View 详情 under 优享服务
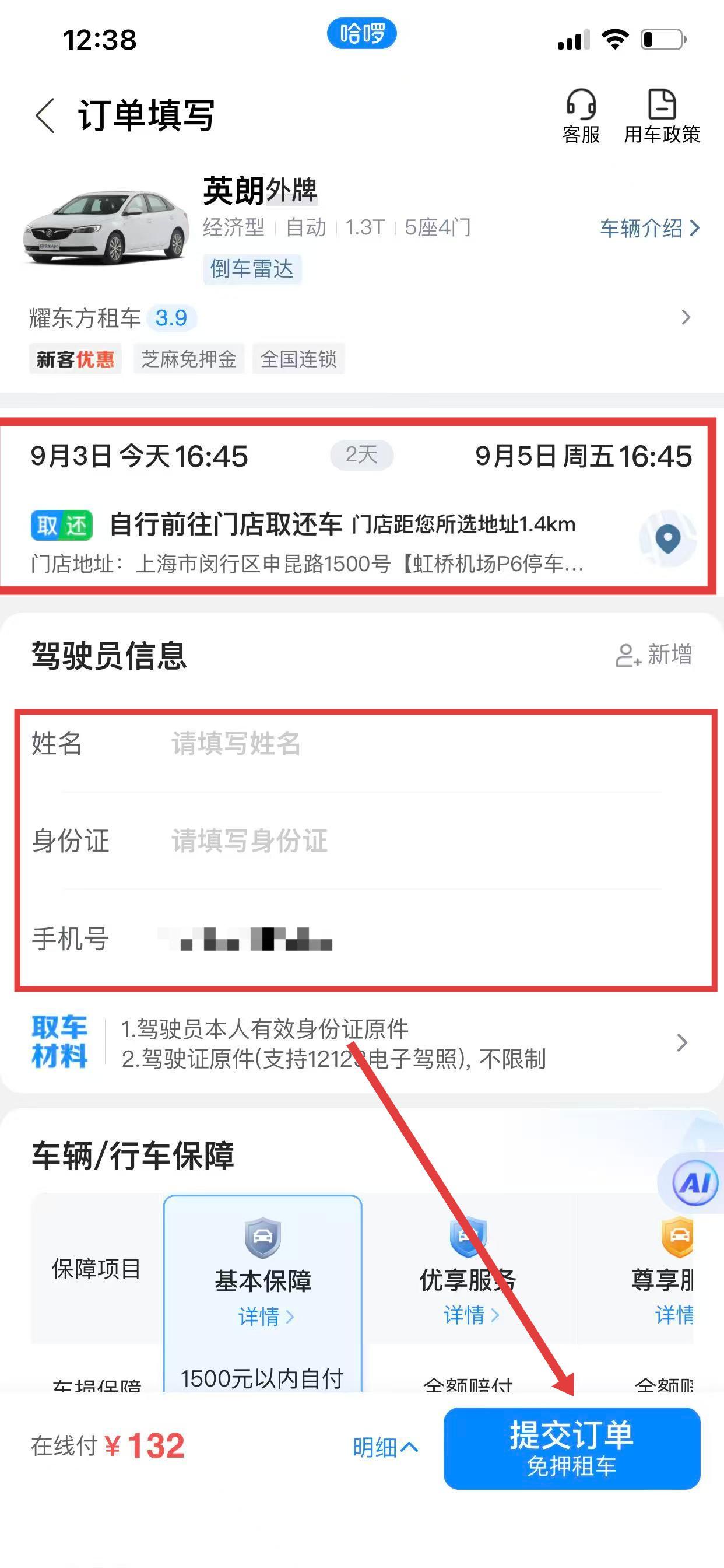Screen dimensions: 724x1568 pyautogui.click(x=470, y=1315)
